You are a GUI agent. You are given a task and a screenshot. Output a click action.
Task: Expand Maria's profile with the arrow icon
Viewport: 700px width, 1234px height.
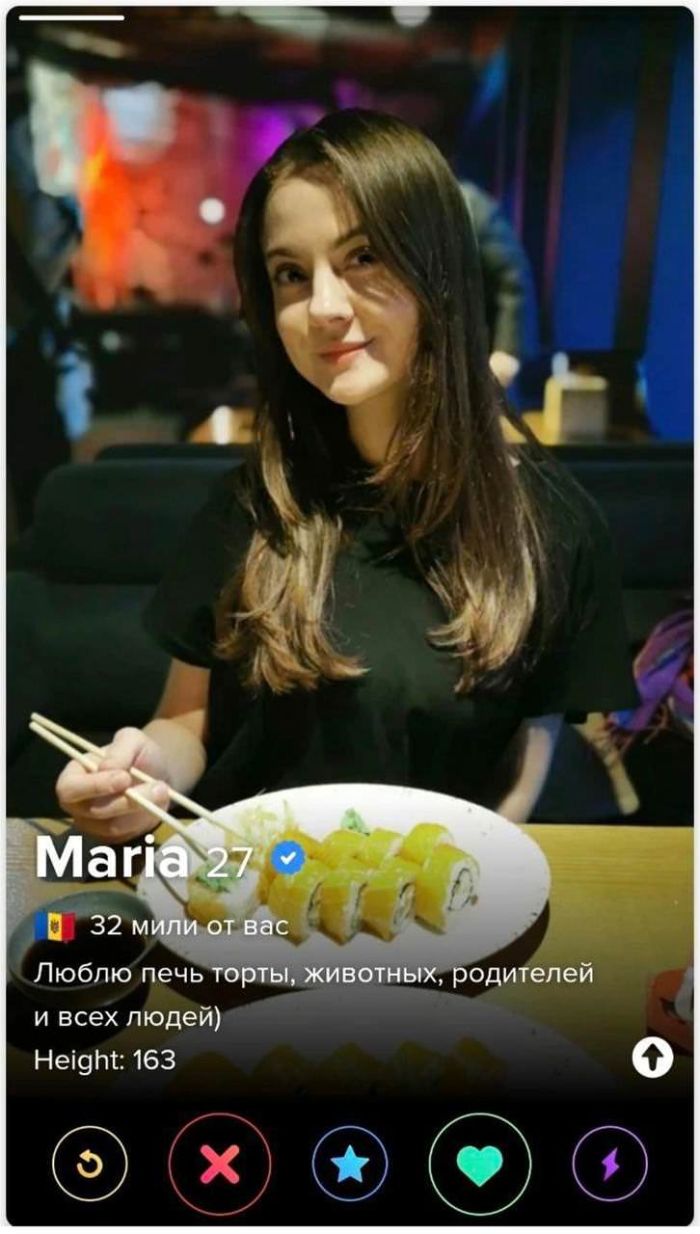652,1059
